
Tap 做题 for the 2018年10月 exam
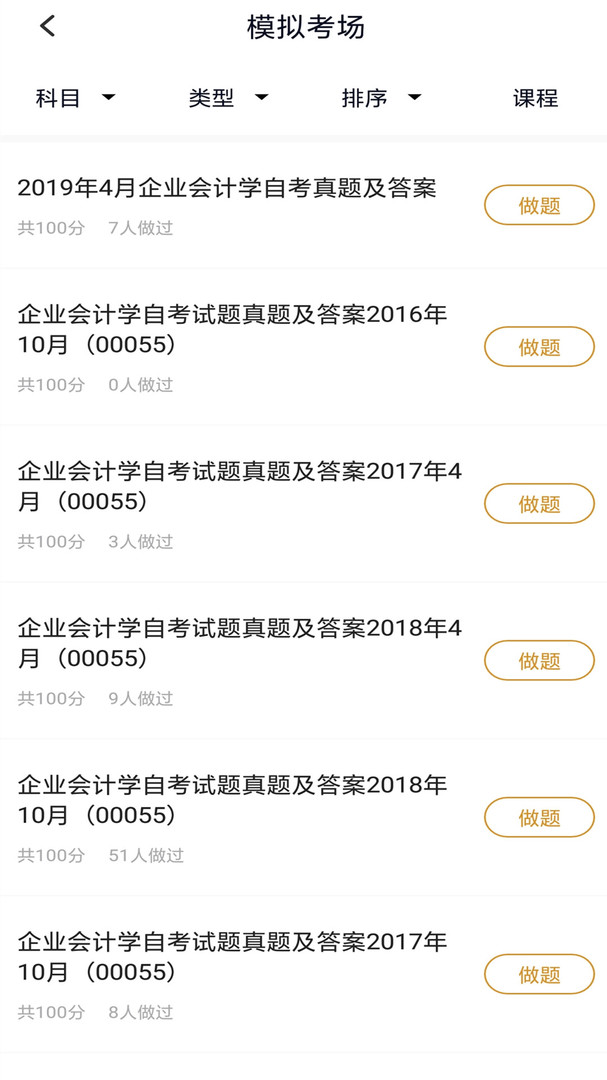tap(539, 818)
